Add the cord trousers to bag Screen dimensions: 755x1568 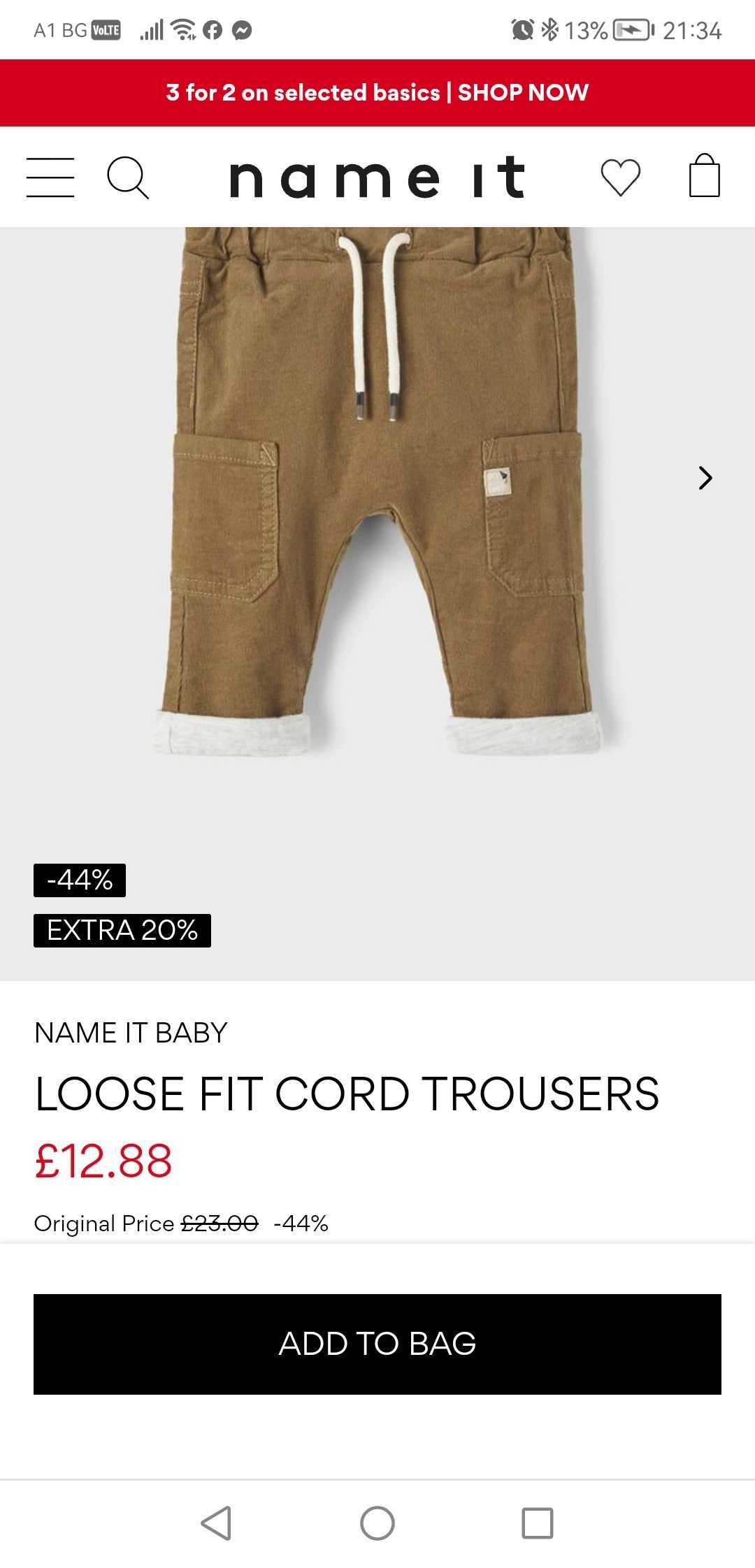pos(377,1344)
